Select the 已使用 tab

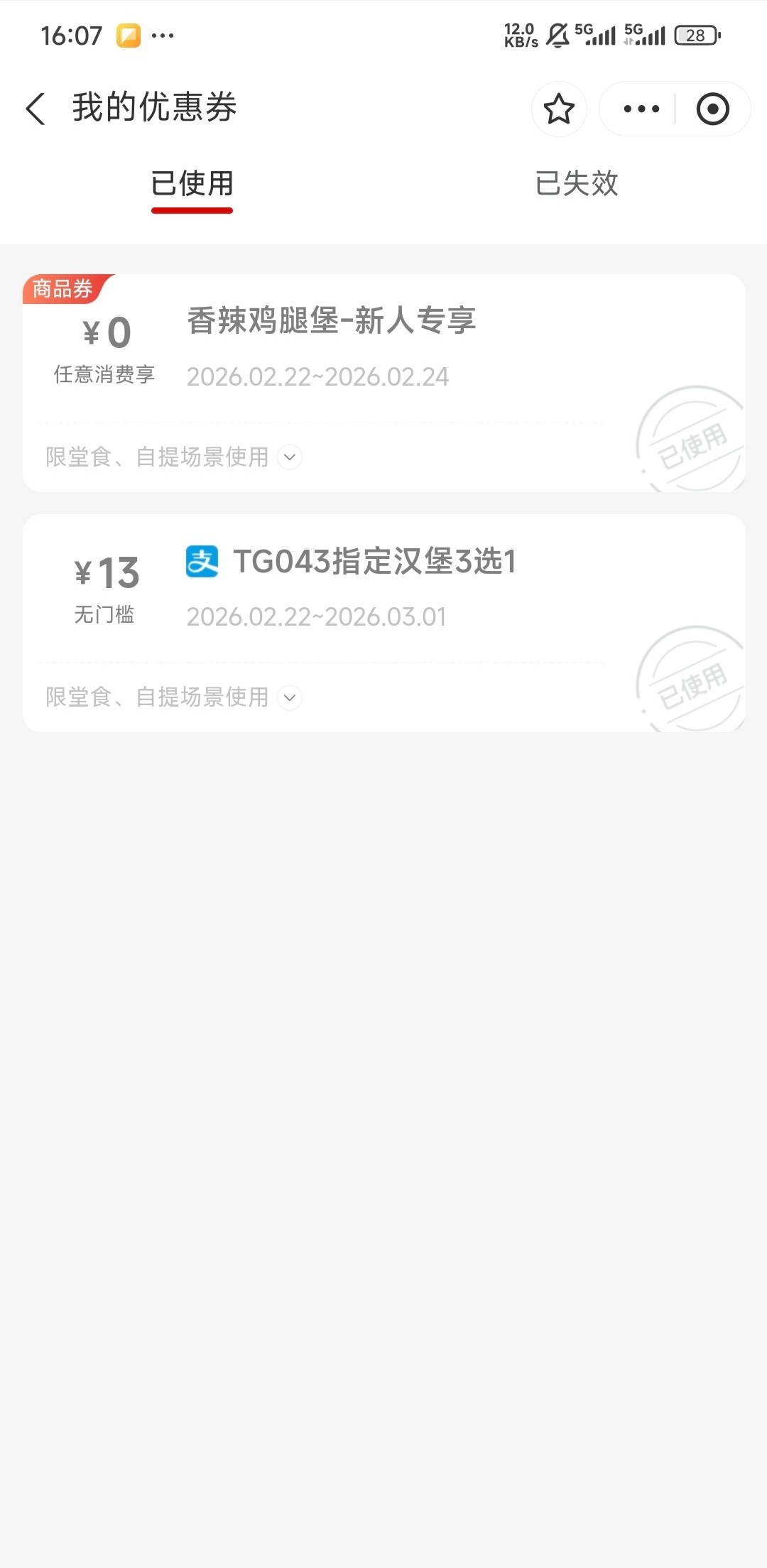[x=192, y=184]
